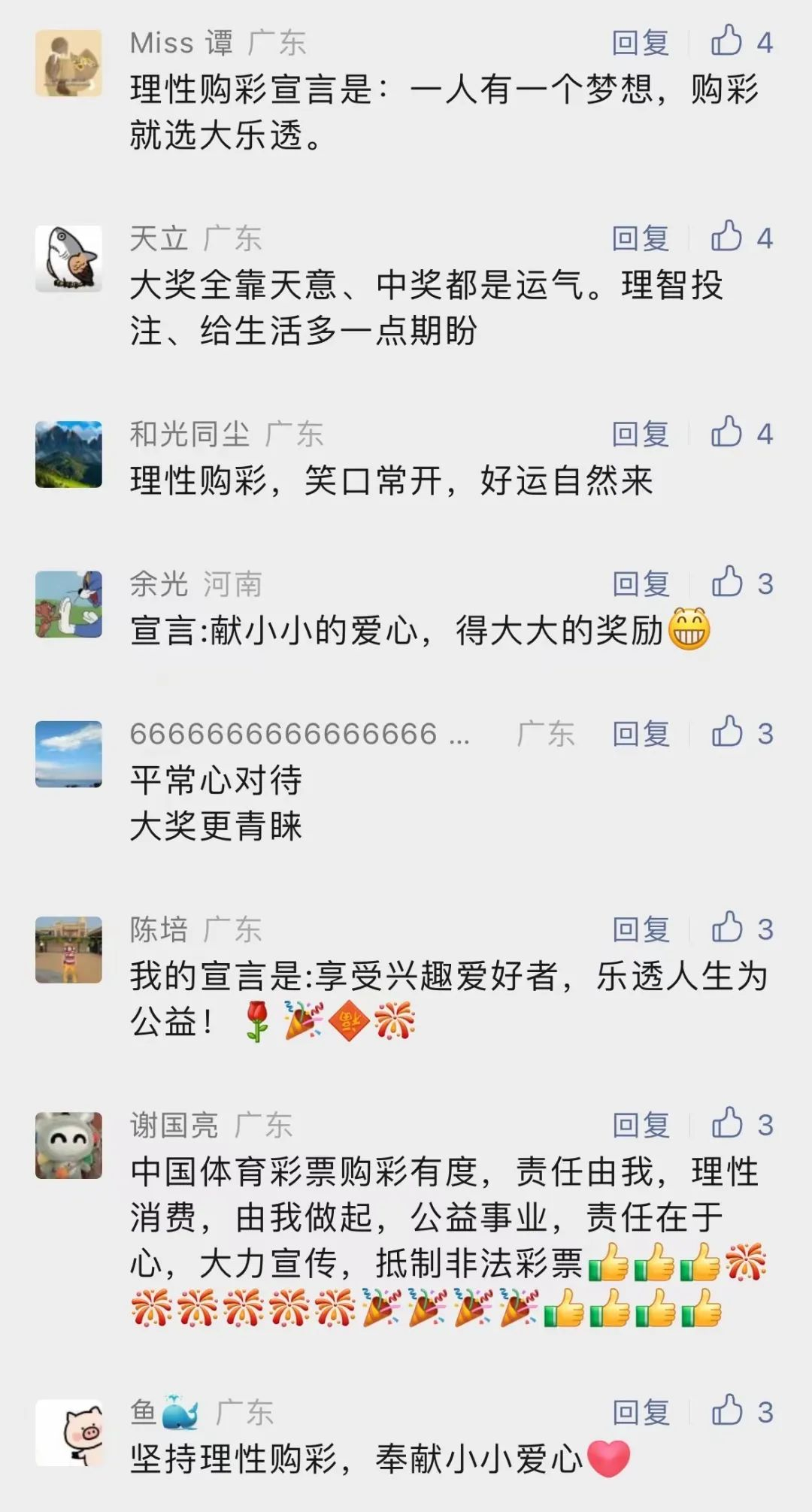The height and width of the screenshot is (1512, 812).
Task: Reply to 谢国亮's comment
Action: pos(641,1125)
